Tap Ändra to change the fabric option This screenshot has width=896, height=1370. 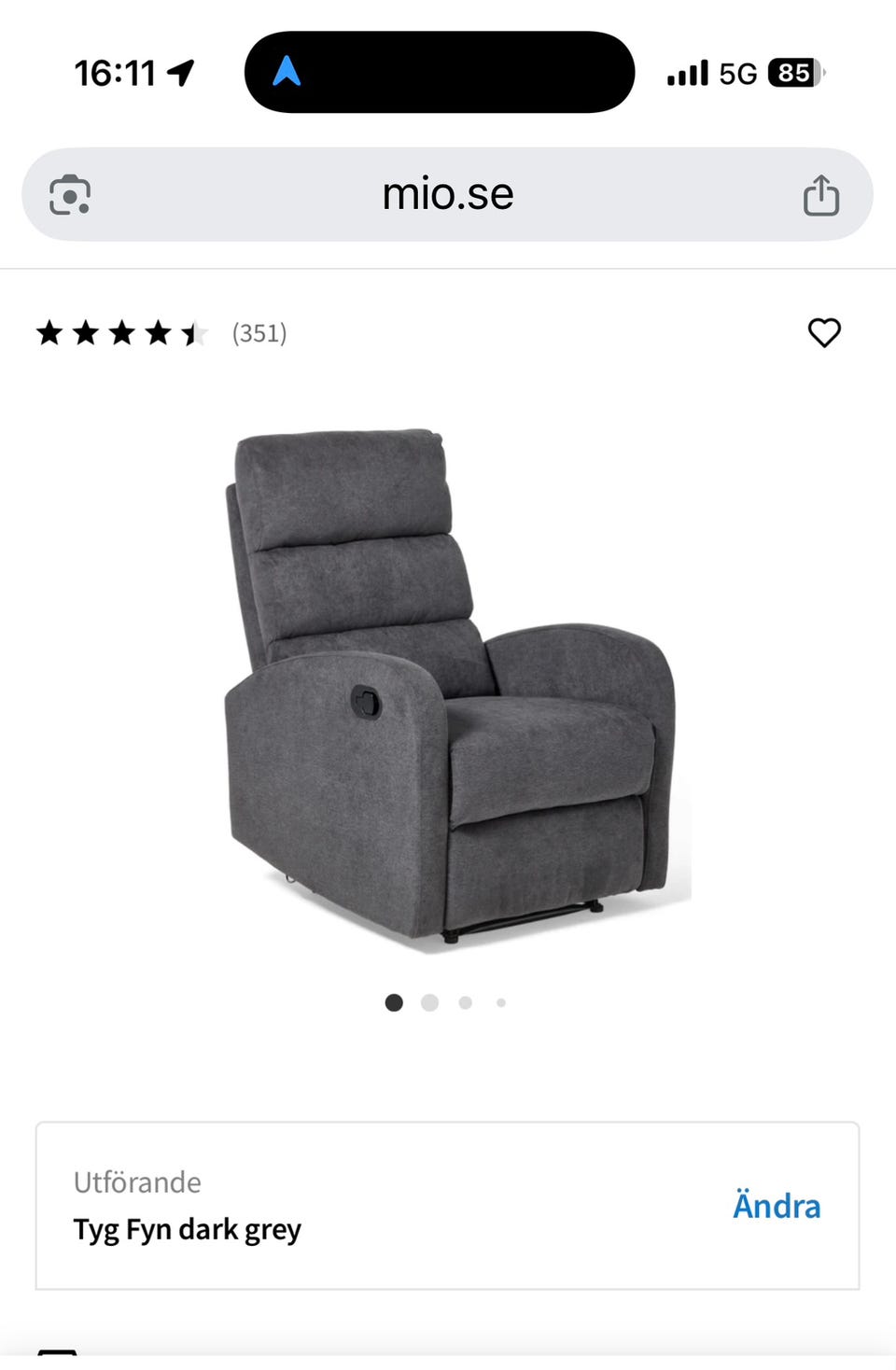pyautogui.click(x=777, y=1206)
